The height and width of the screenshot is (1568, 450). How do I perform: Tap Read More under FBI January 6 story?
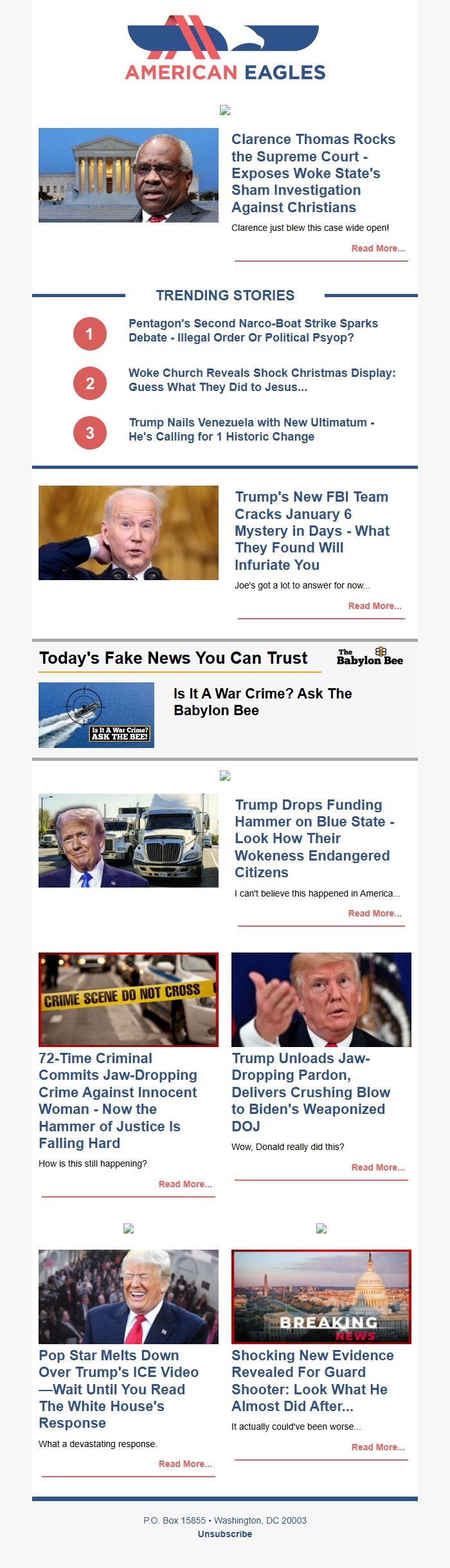point(375,606)
